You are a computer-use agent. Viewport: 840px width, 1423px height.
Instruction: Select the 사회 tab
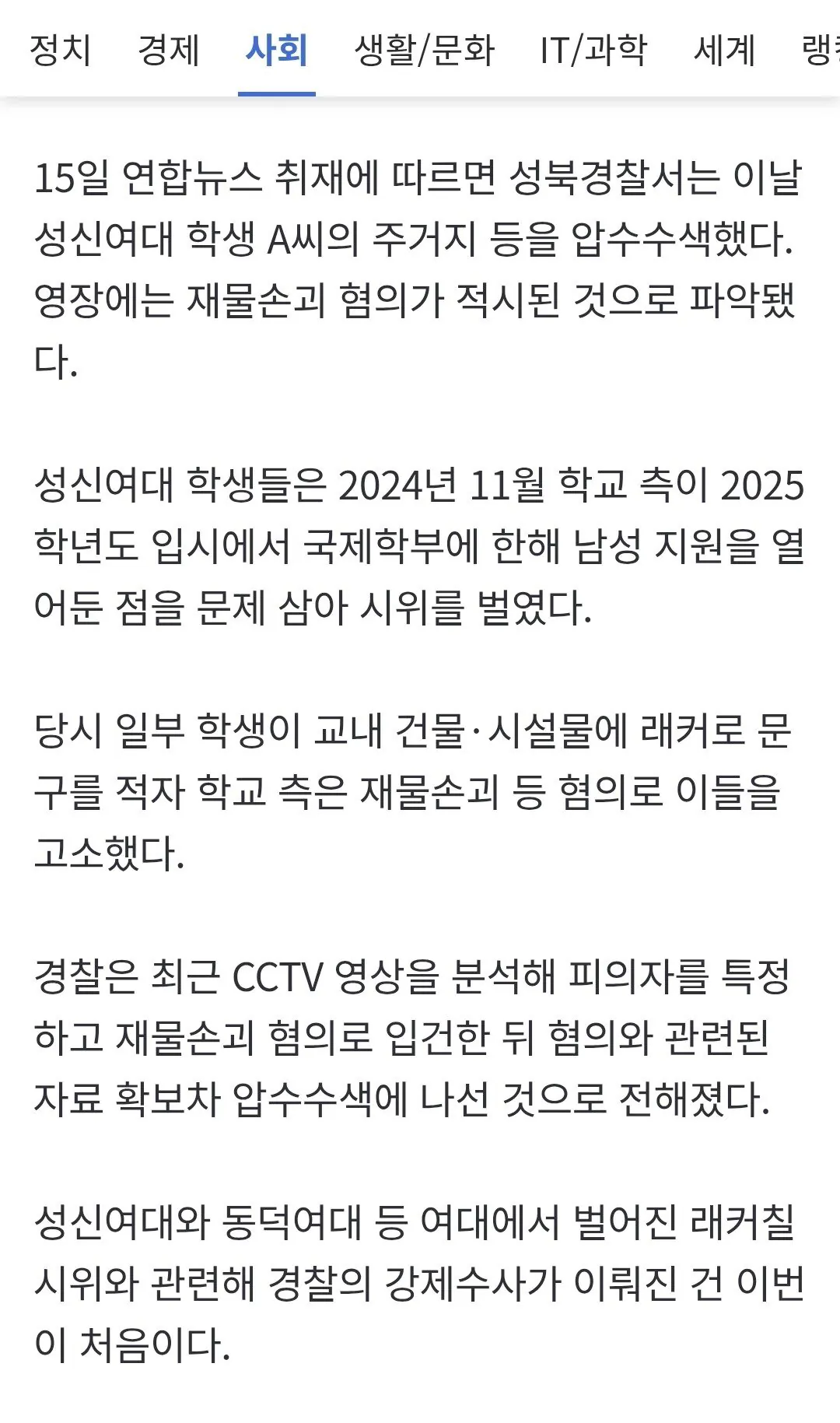(x=276, y=51)
